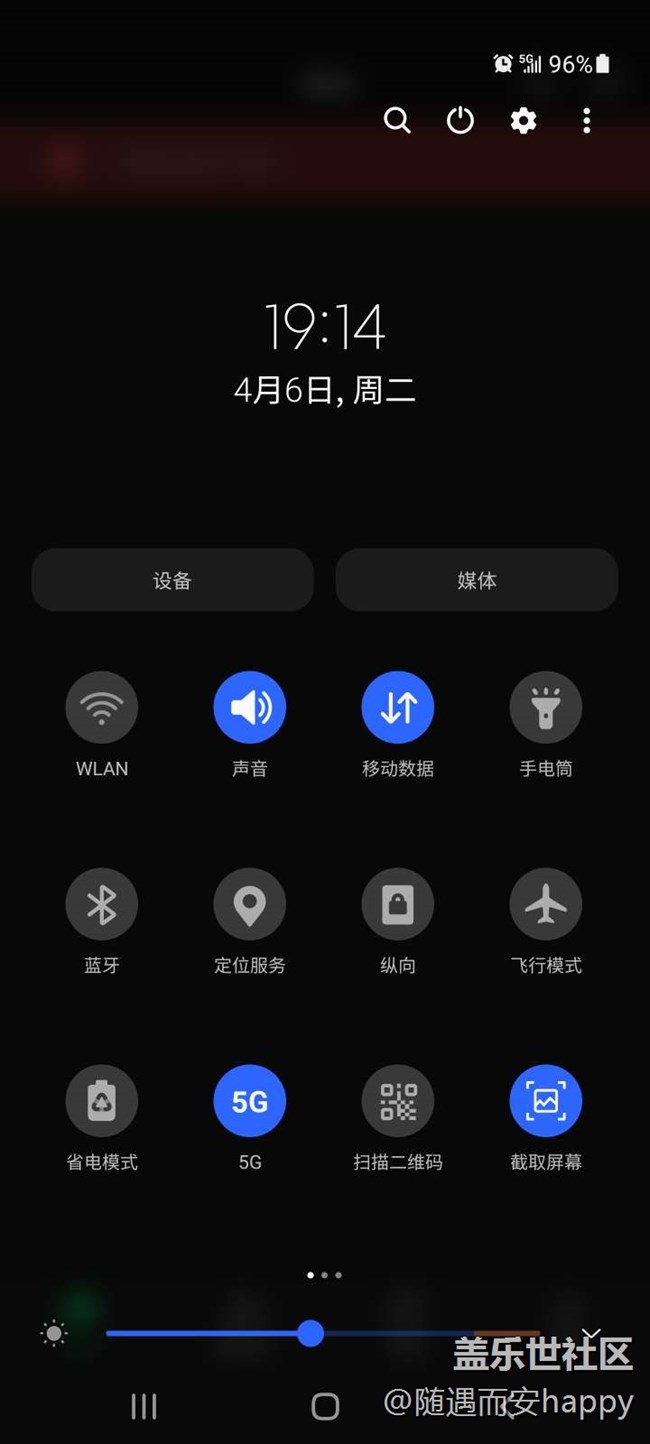Turn on the 手电筒 flashlight

(546, 708)
